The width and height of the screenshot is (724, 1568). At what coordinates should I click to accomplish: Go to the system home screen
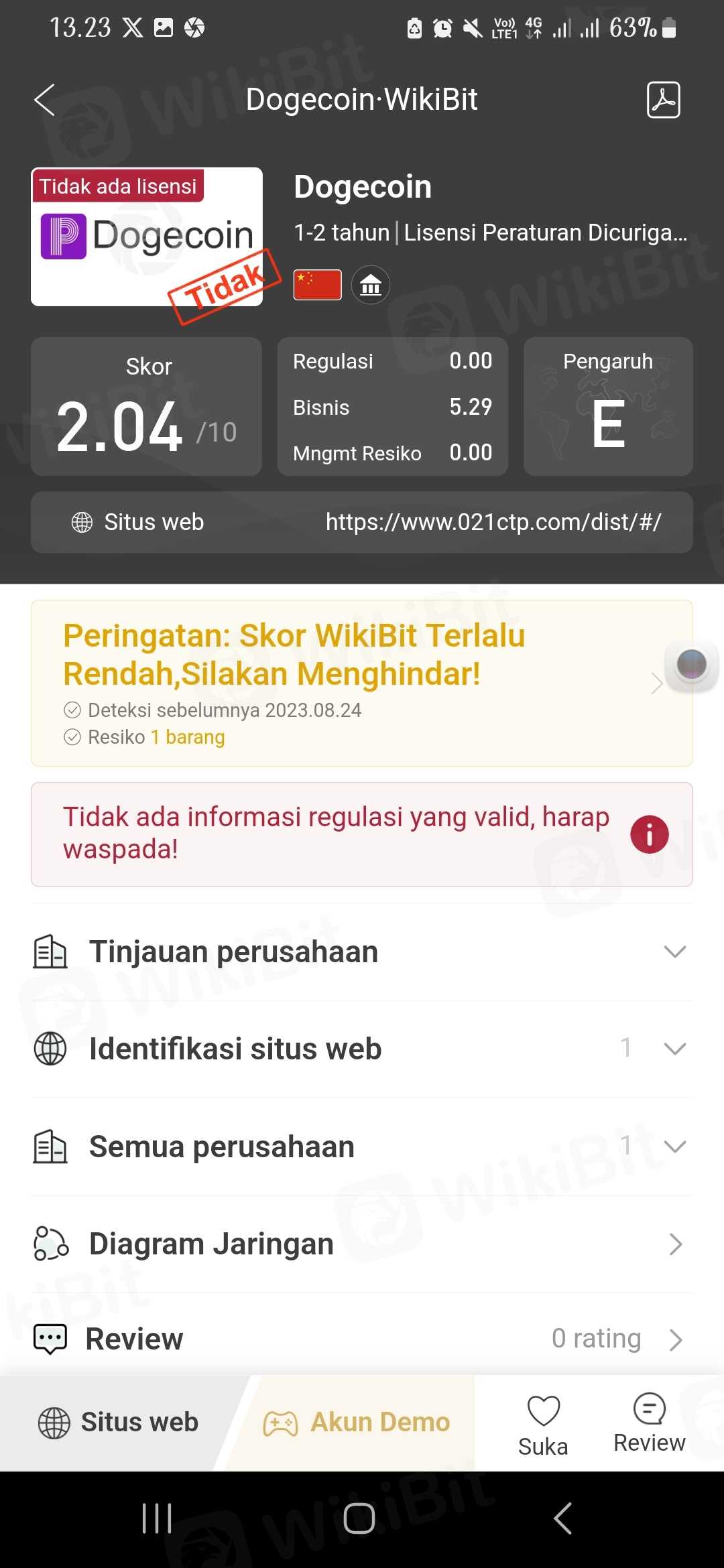tap(359, 1518)
